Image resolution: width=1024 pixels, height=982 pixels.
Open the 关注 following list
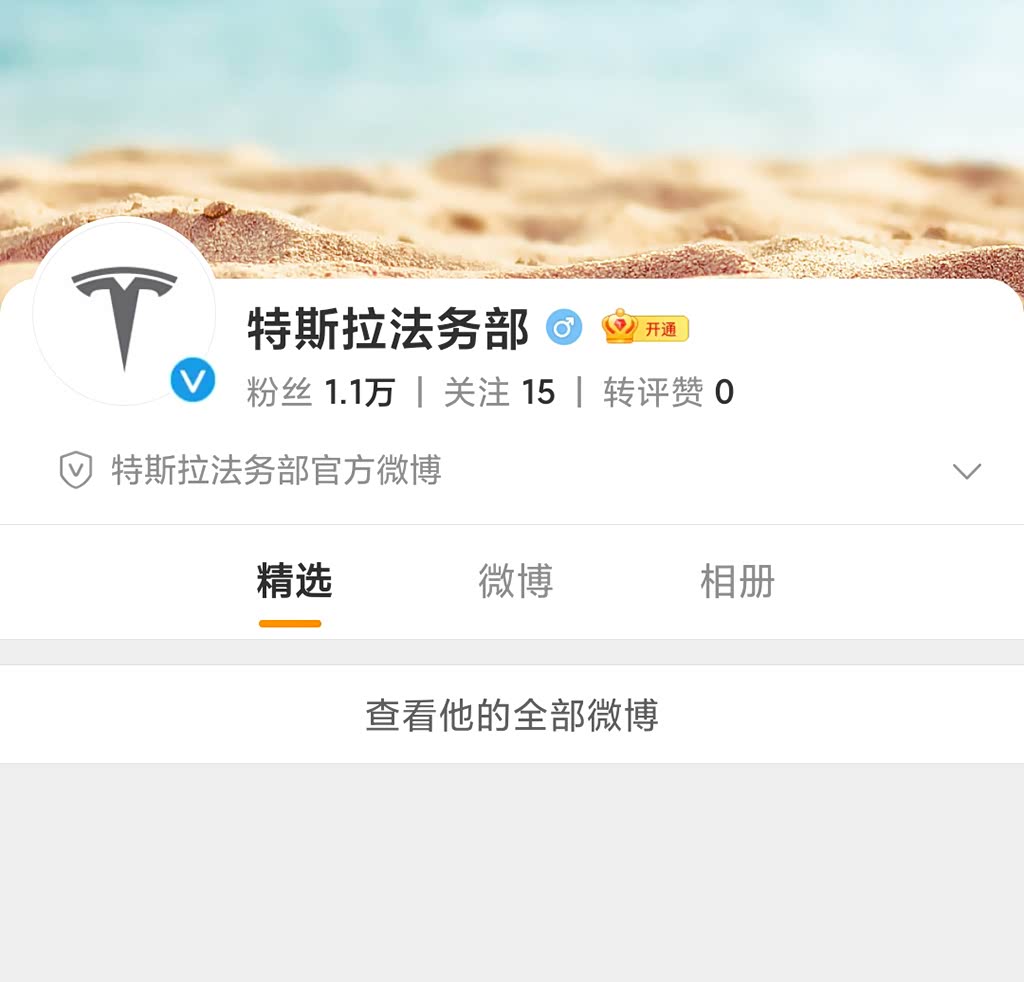click(x=499, y=393)
